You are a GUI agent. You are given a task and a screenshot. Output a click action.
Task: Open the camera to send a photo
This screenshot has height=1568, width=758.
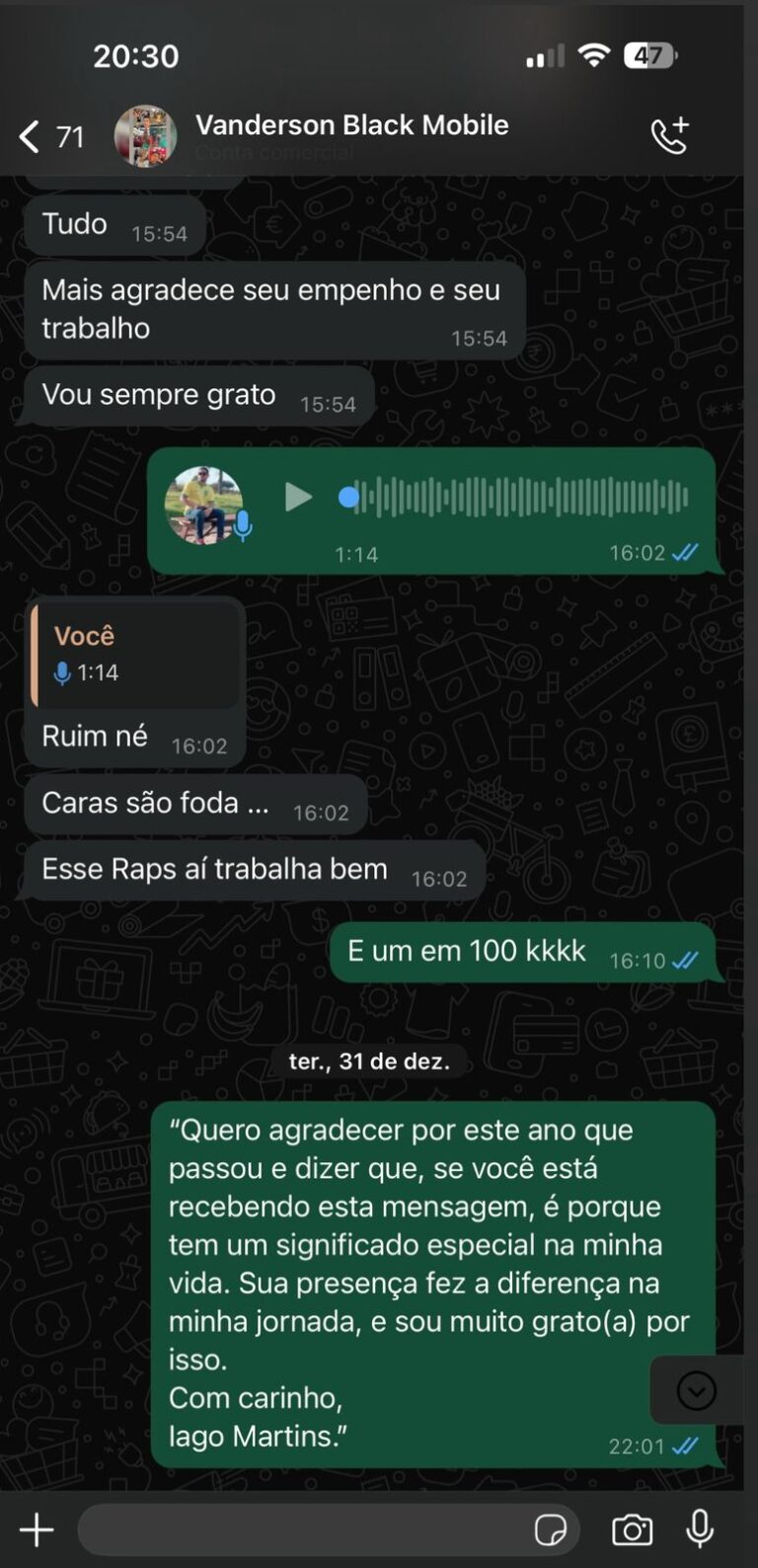tap(632, 1530)
